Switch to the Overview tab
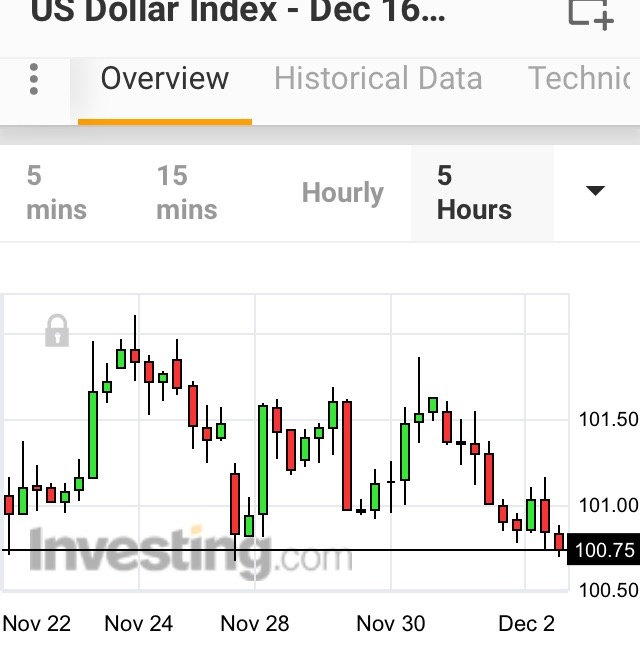 165,79
